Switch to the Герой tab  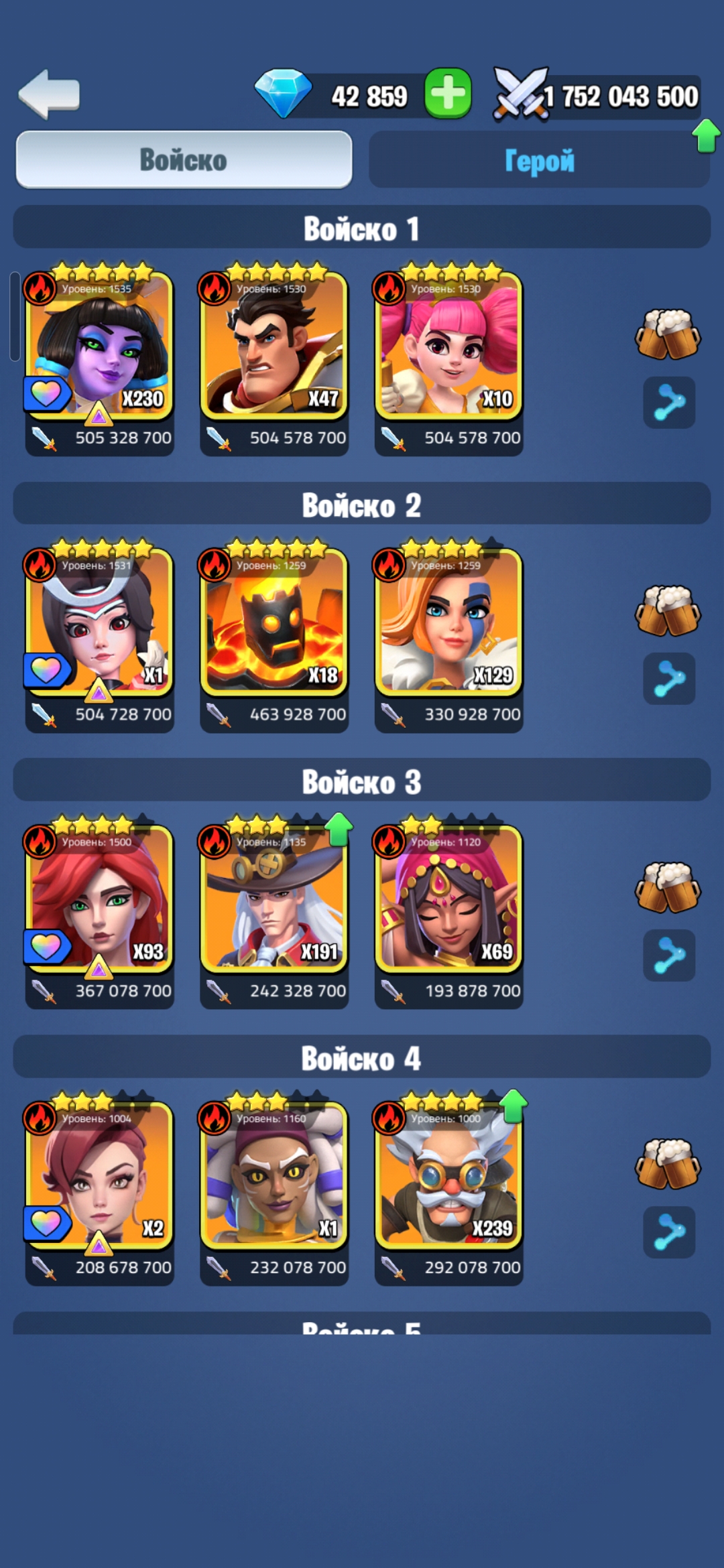(x=539, y=160)
